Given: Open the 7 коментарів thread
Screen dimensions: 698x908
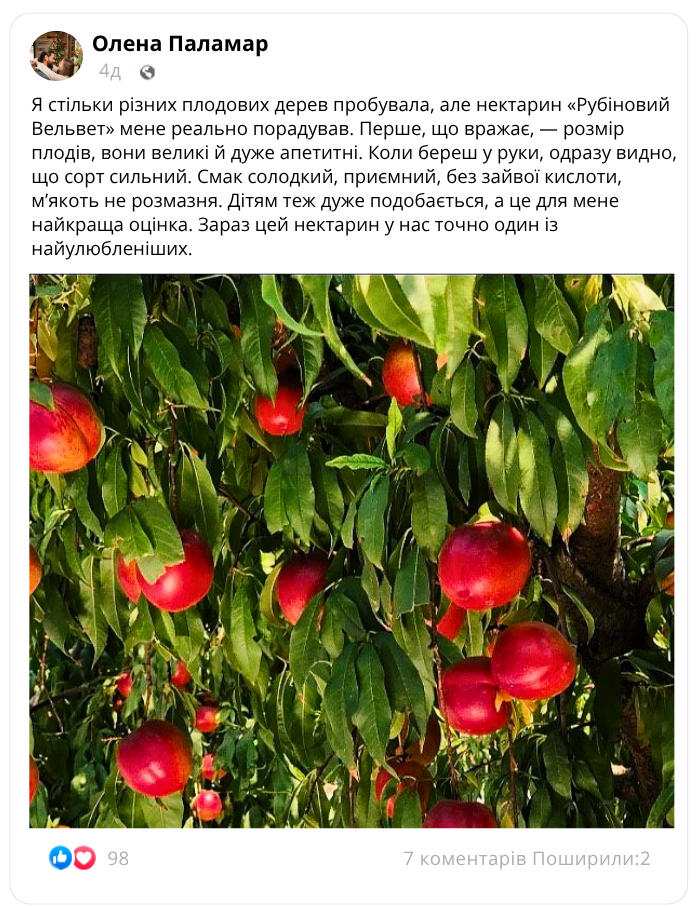Looking at the screenshot, I should pyautogui.click(x=464, y=858).
